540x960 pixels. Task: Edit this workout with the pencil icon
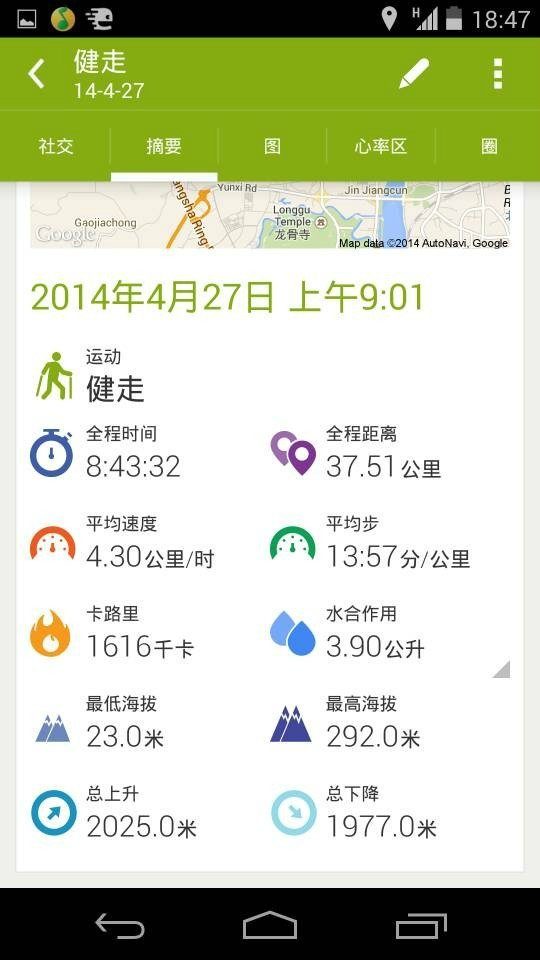pyautogui.click(x=414, y=74)
